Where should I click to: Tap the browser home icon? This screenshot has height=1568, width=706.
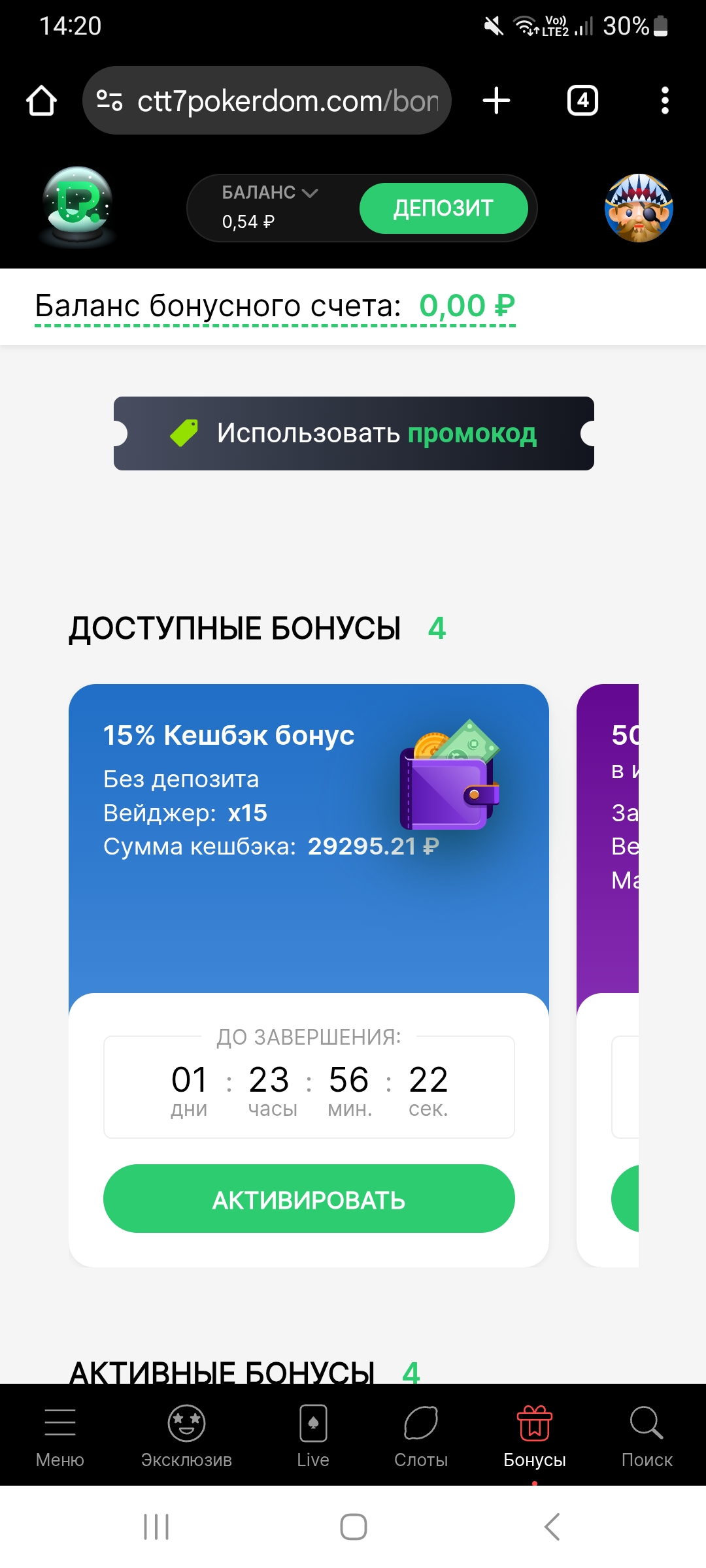pos(41,101)
